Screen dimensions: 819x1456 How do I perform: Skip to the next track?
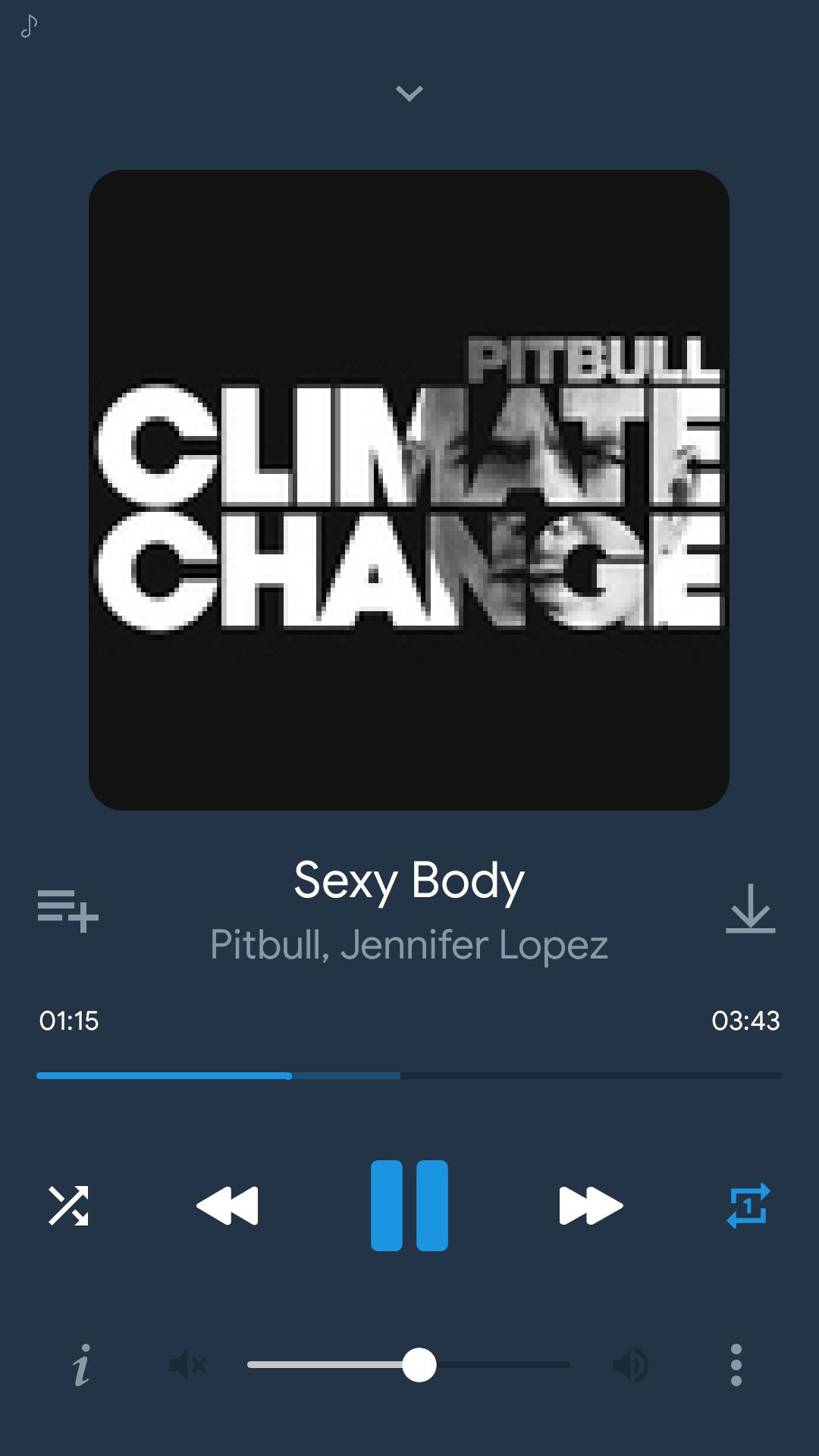pos(591,1206)
